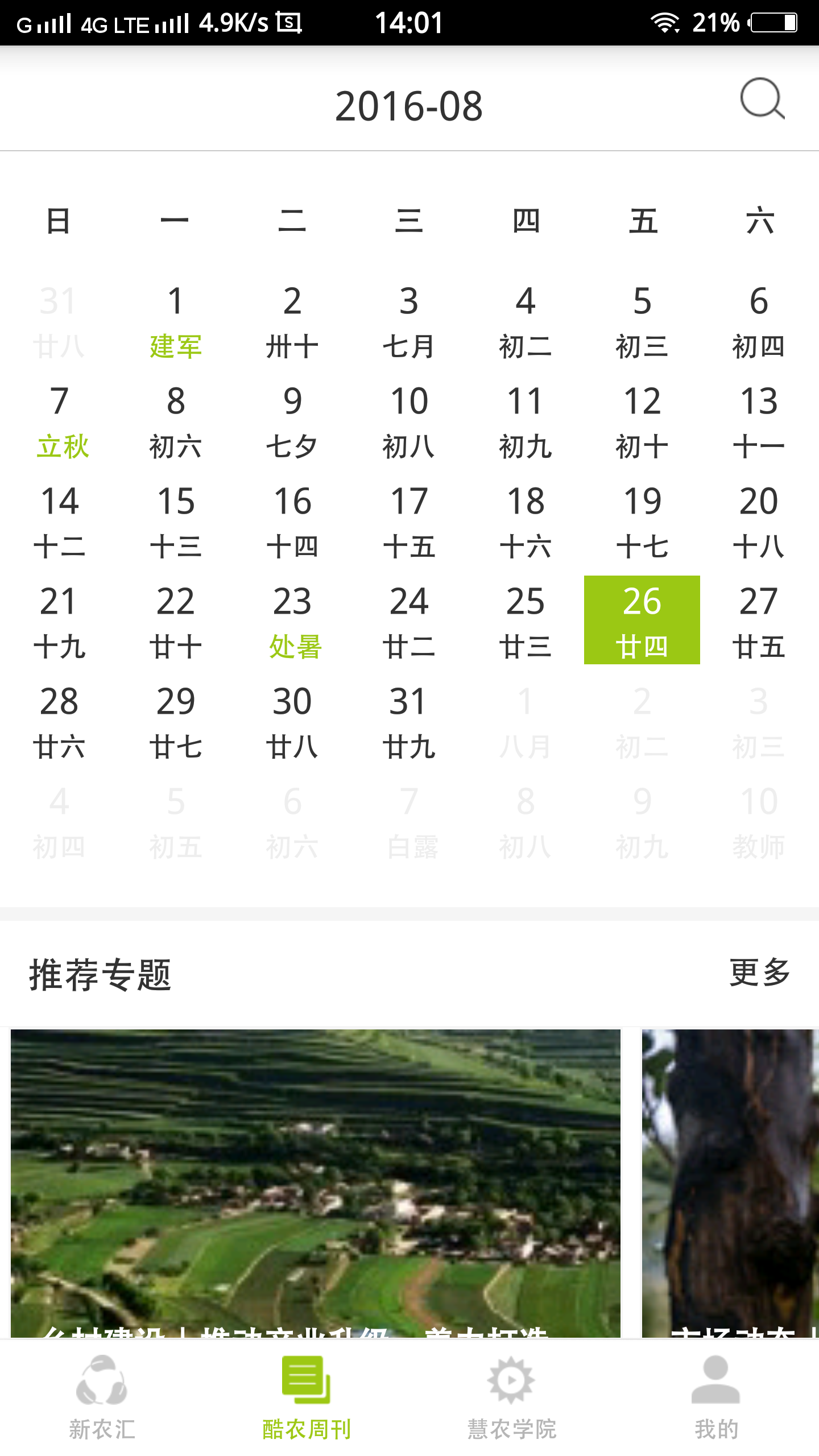Choose August 23 marked 处暑
The height and width of the screenshot is (1456, 819).
292,621
